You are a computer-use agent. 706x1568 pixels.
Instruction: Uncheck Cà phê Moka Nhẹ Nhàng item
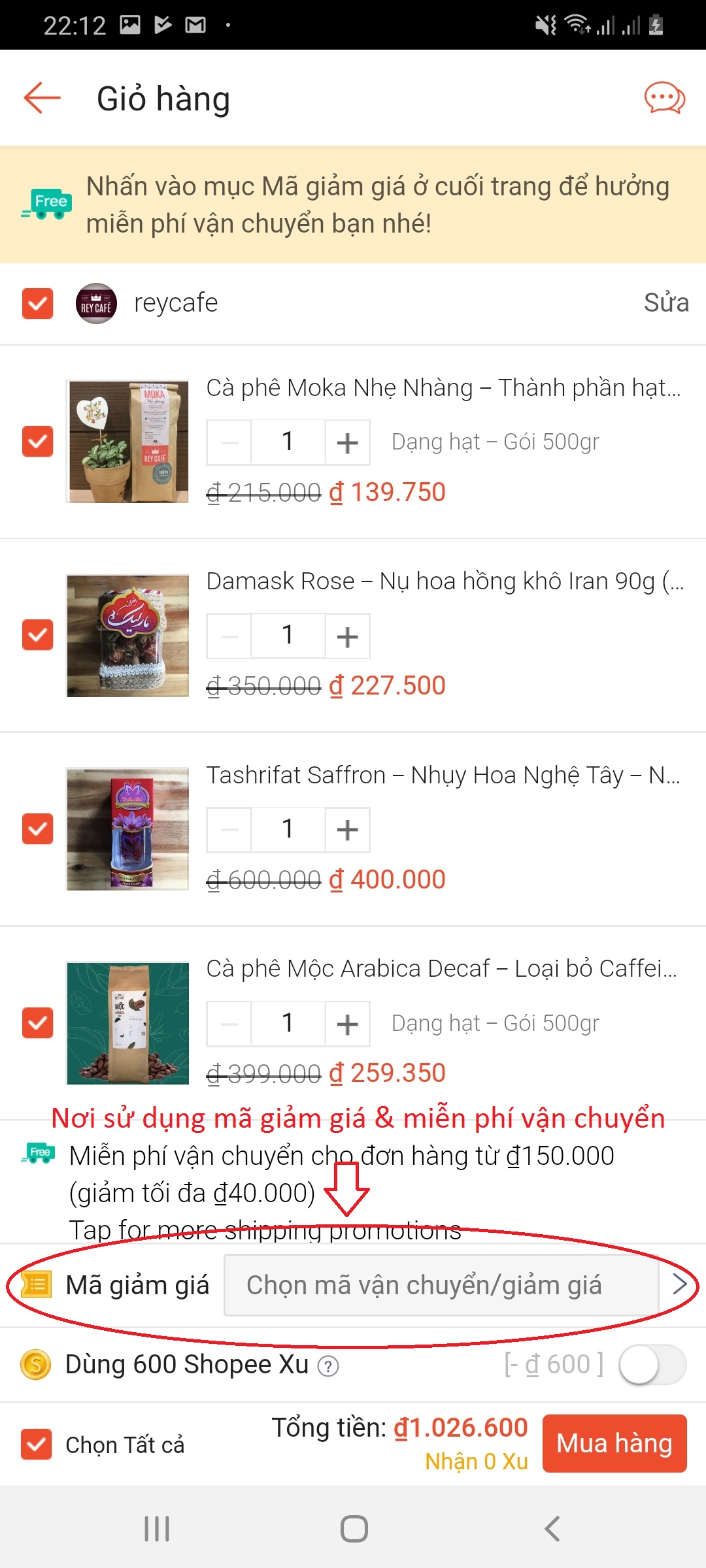[37, 442]
